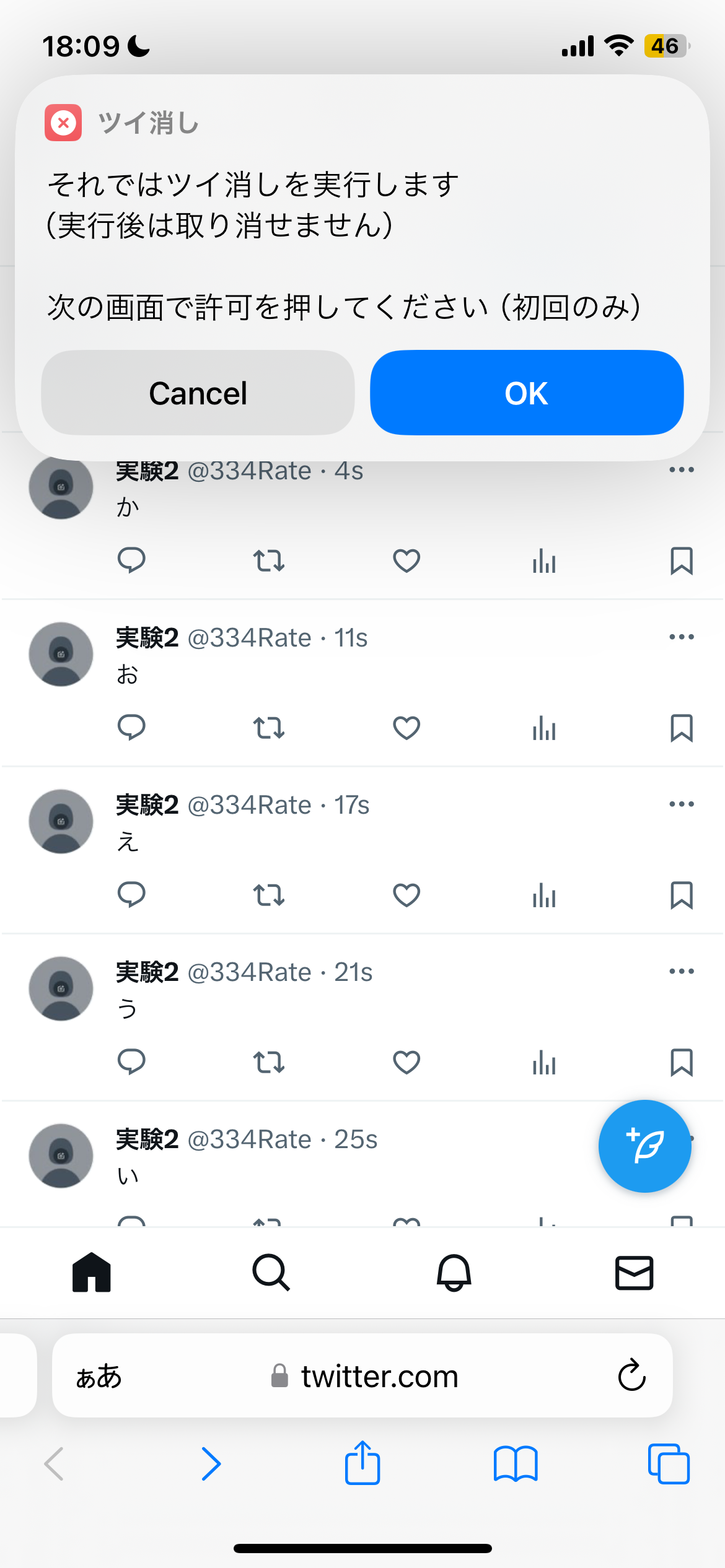Show all open Safari tabs

pos(668,1464)
